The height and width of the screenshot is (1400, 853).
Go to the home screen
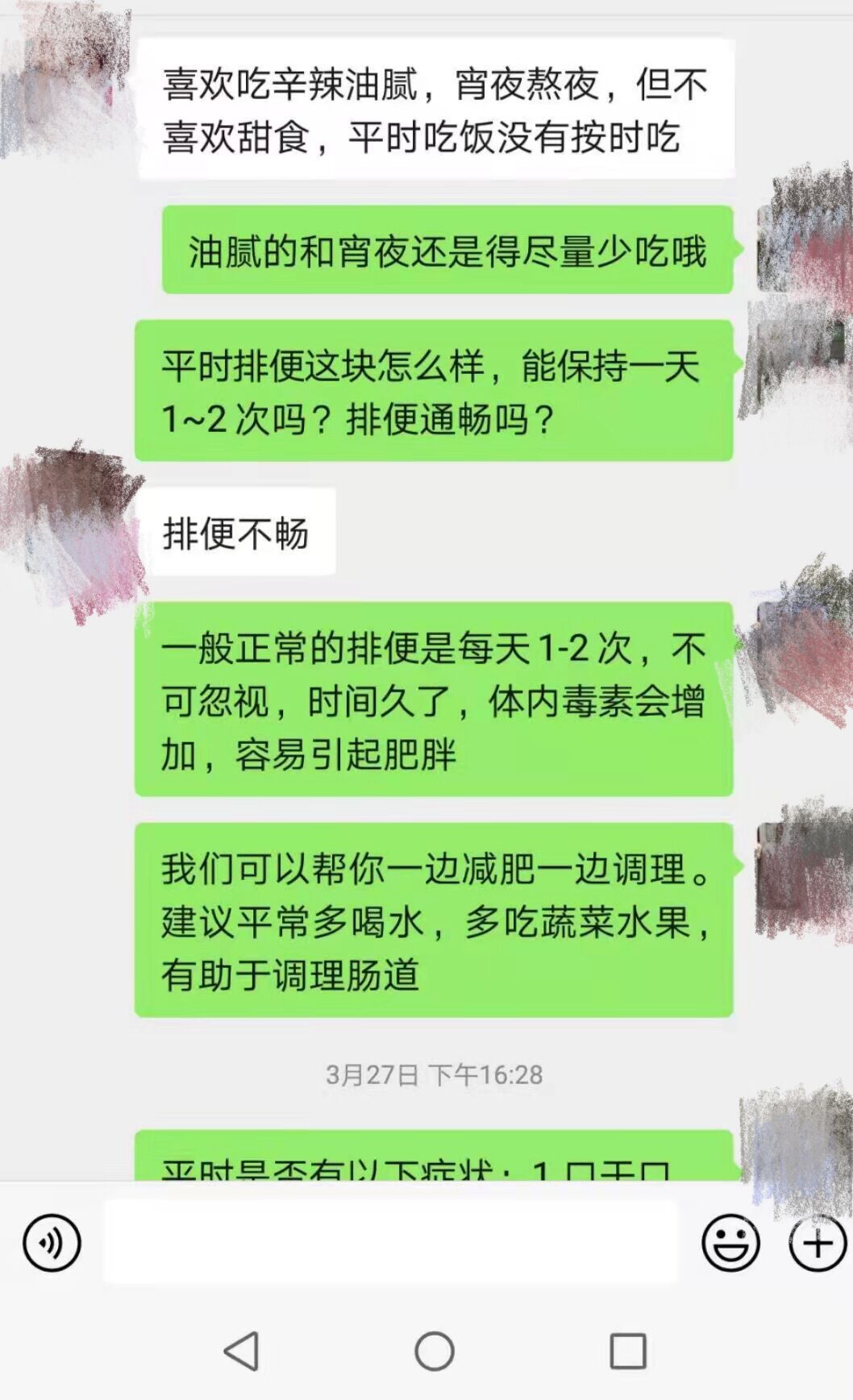coord(434,1351)
